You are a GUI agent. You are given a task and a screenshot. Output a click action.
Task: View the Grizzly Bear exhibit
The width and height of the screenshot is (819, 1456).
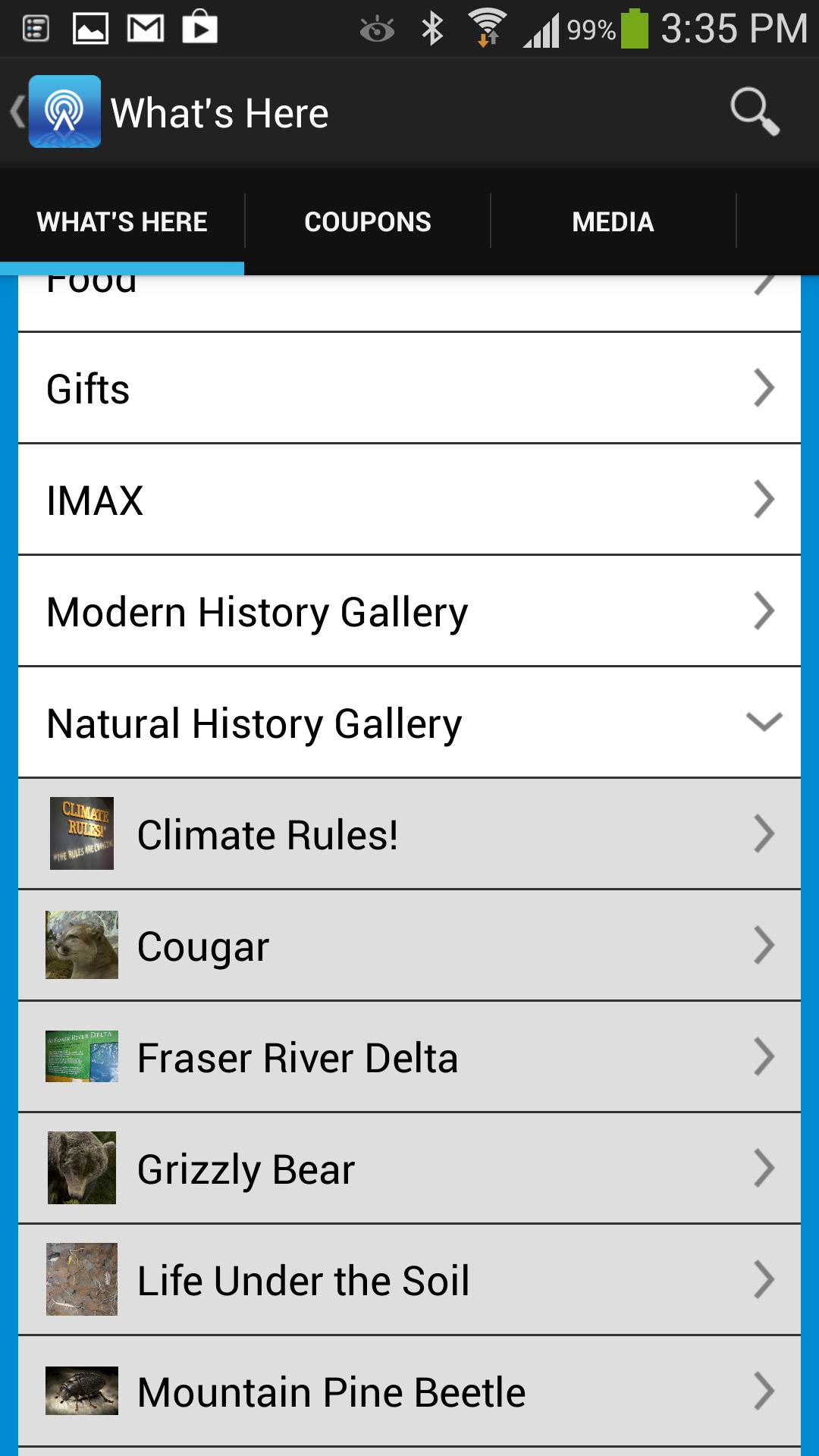click(x=409, y=1169)
